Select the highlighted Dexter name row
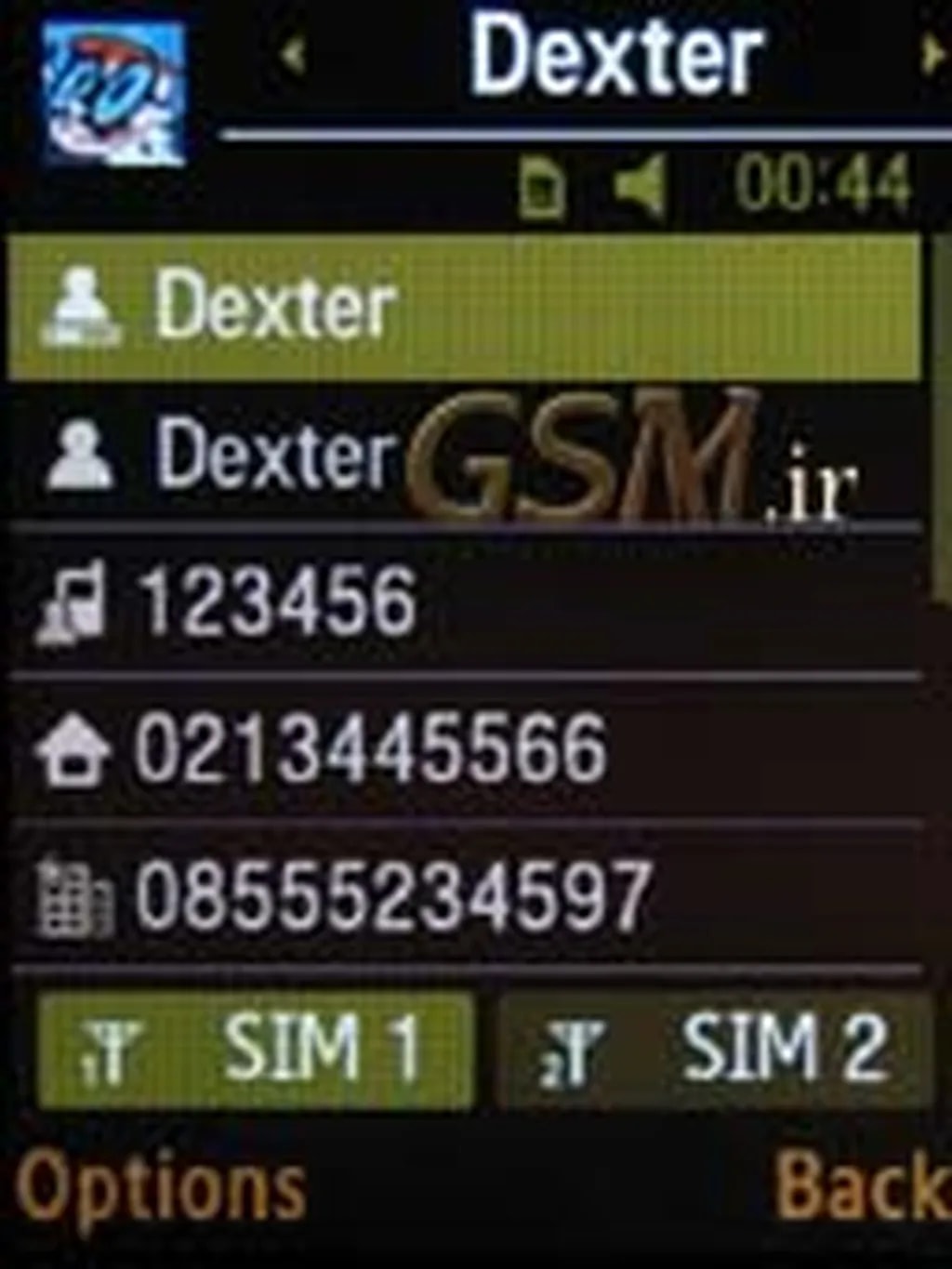Viewport: 952px width, 1269px height. click(x=465, y=307)
